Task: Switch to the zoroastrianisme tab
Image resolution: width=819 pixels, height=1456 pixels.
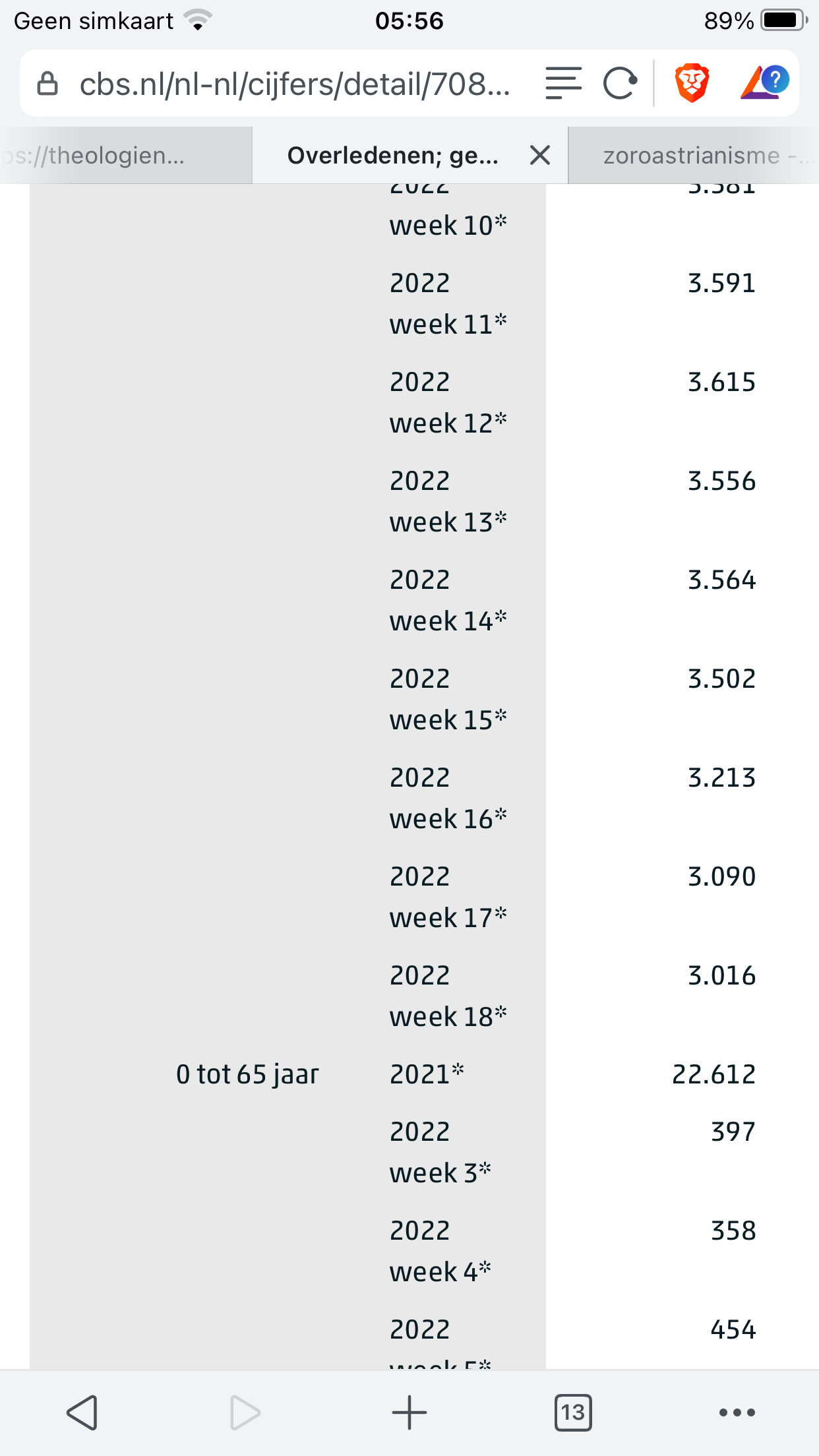Action: (x=694, y=156)
